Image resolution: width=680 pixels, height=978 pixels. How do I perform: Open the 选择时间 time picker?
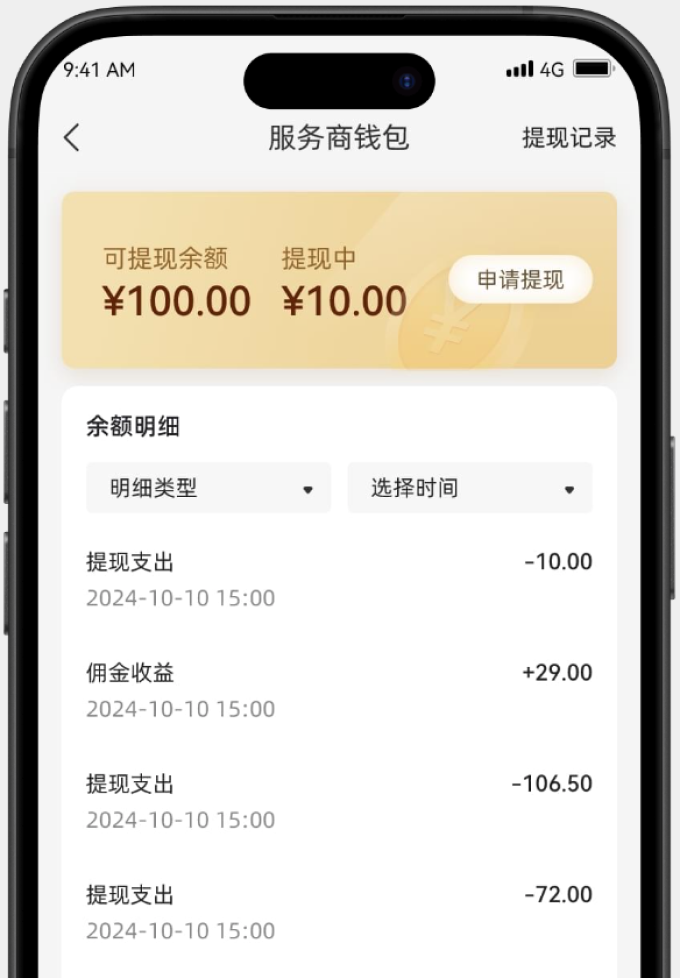pyautogui.click(x=469, y=488)
